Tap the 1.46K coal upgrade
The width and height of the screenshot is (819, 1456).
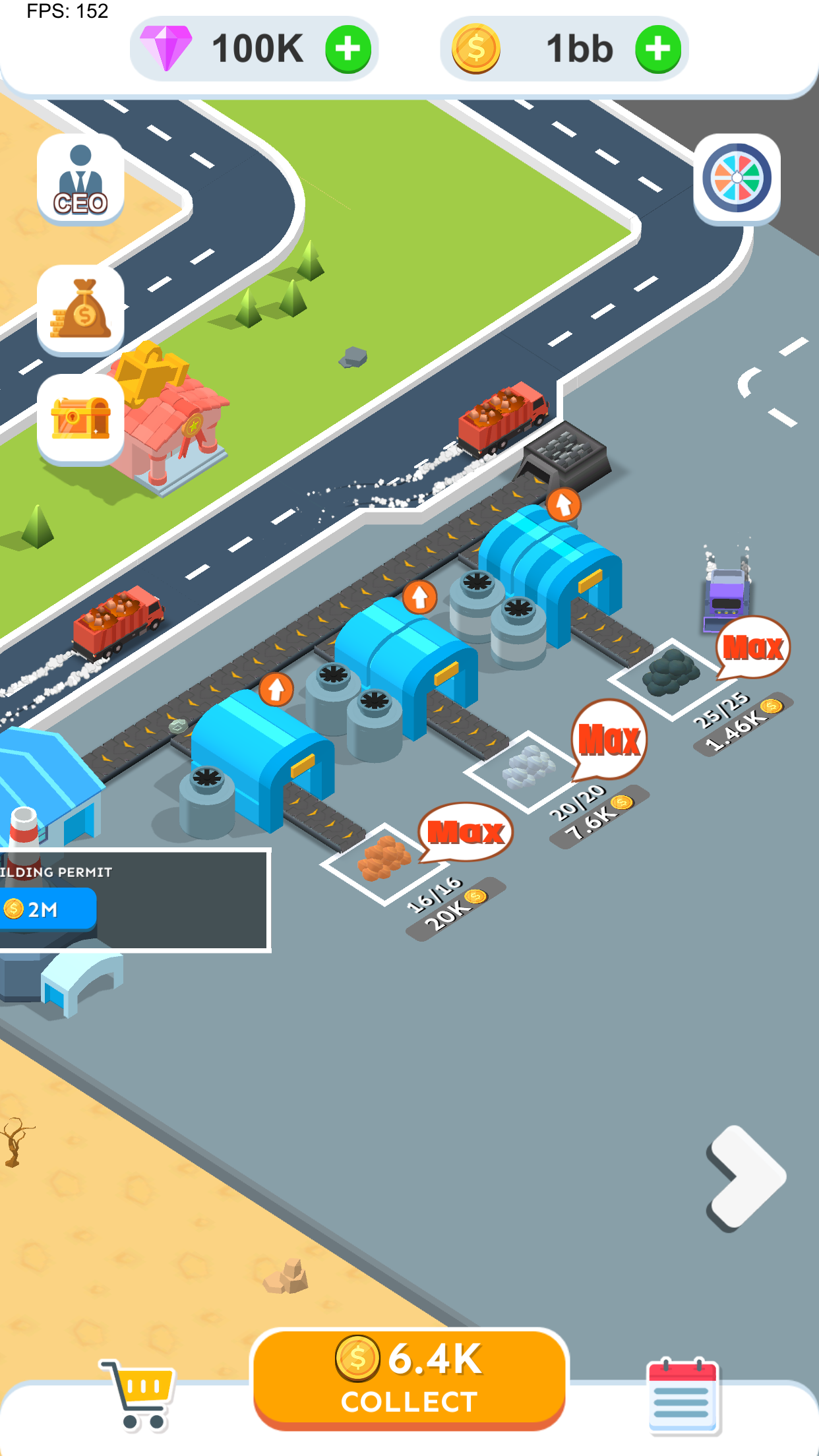pos(743,724)
